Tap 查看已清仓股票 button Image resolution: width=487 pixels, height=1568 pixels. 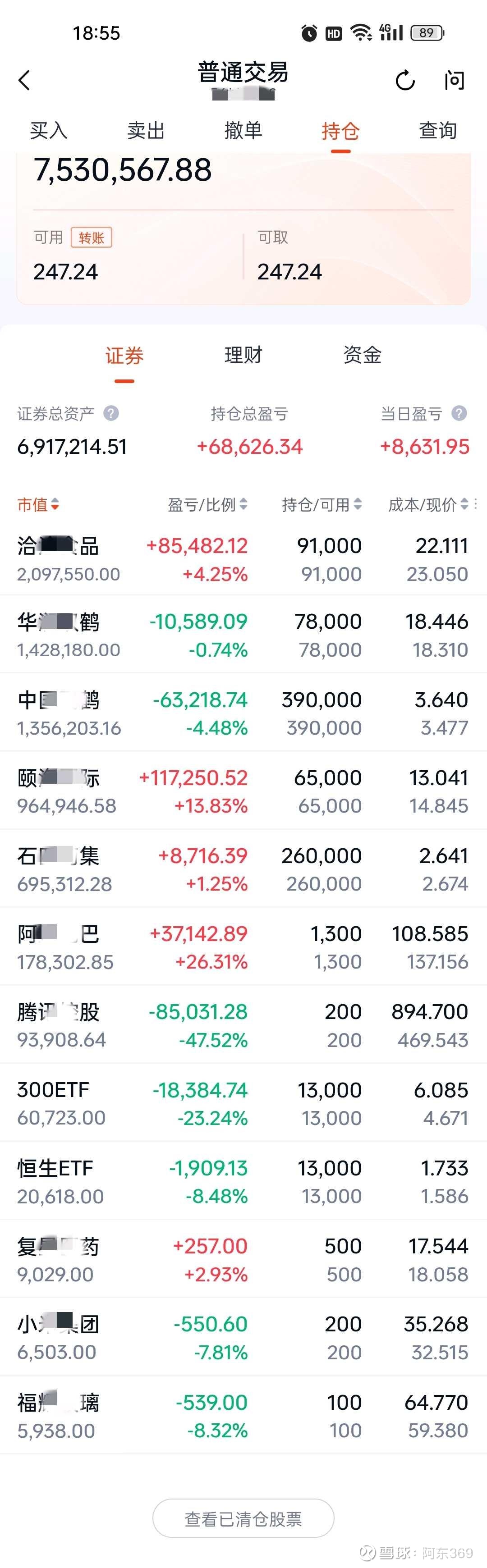coord(243,1519)
